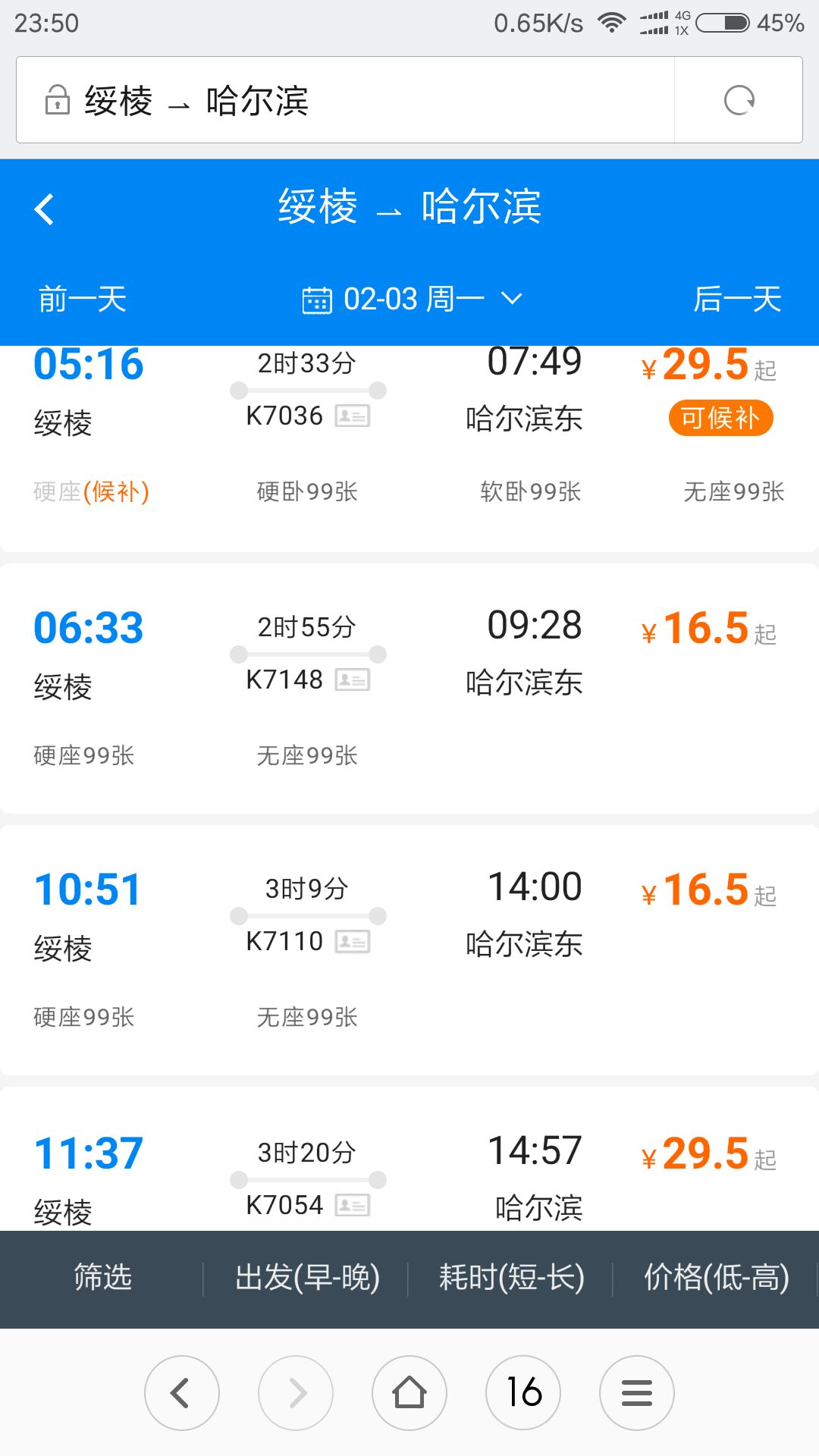Screen dimensions: 819x1456
Task: Switch to the next day (后一天)
Action: pyautogui.click(x=737, y=299)
